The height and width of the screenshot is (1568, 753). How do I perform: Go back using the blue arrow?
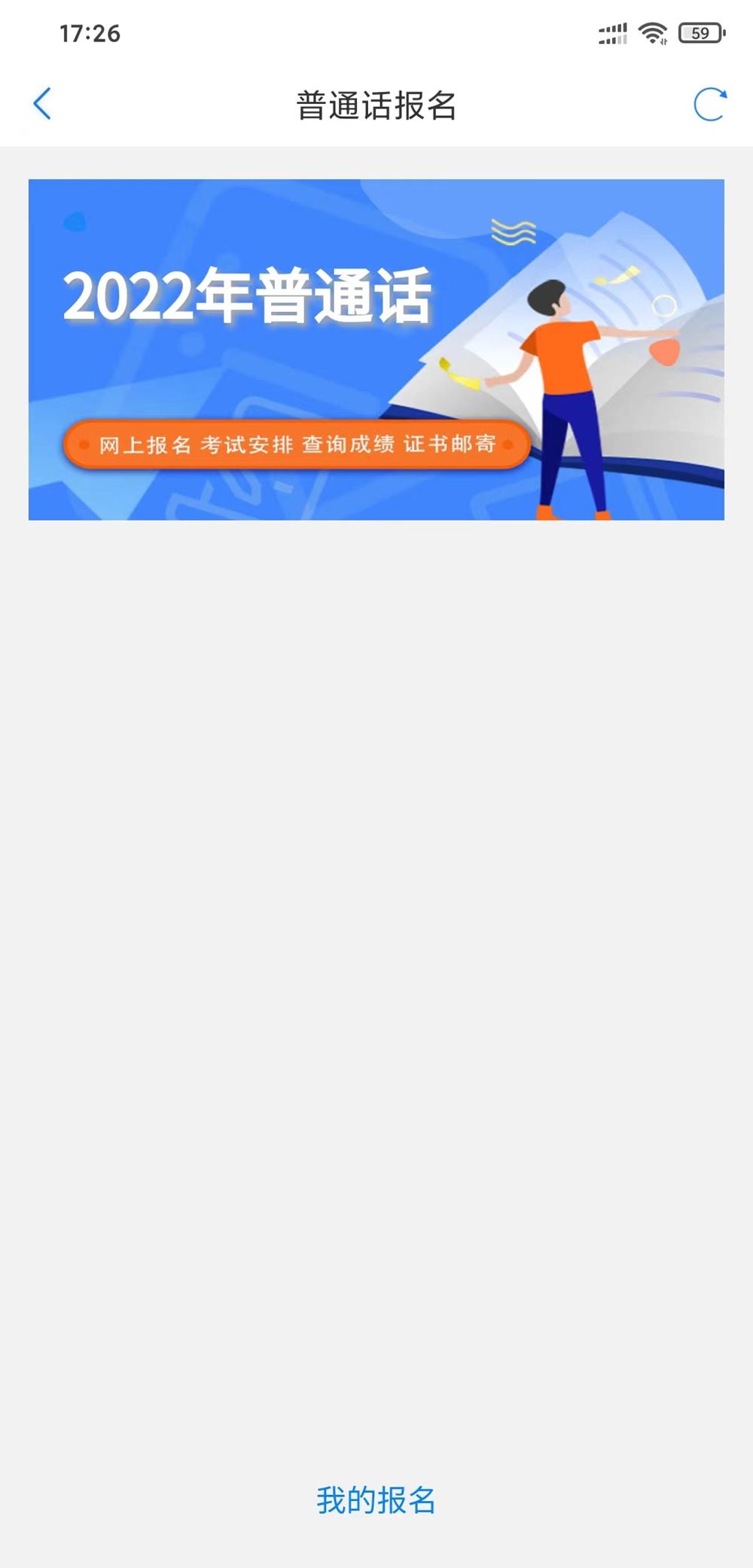click(x=42, y=104)
